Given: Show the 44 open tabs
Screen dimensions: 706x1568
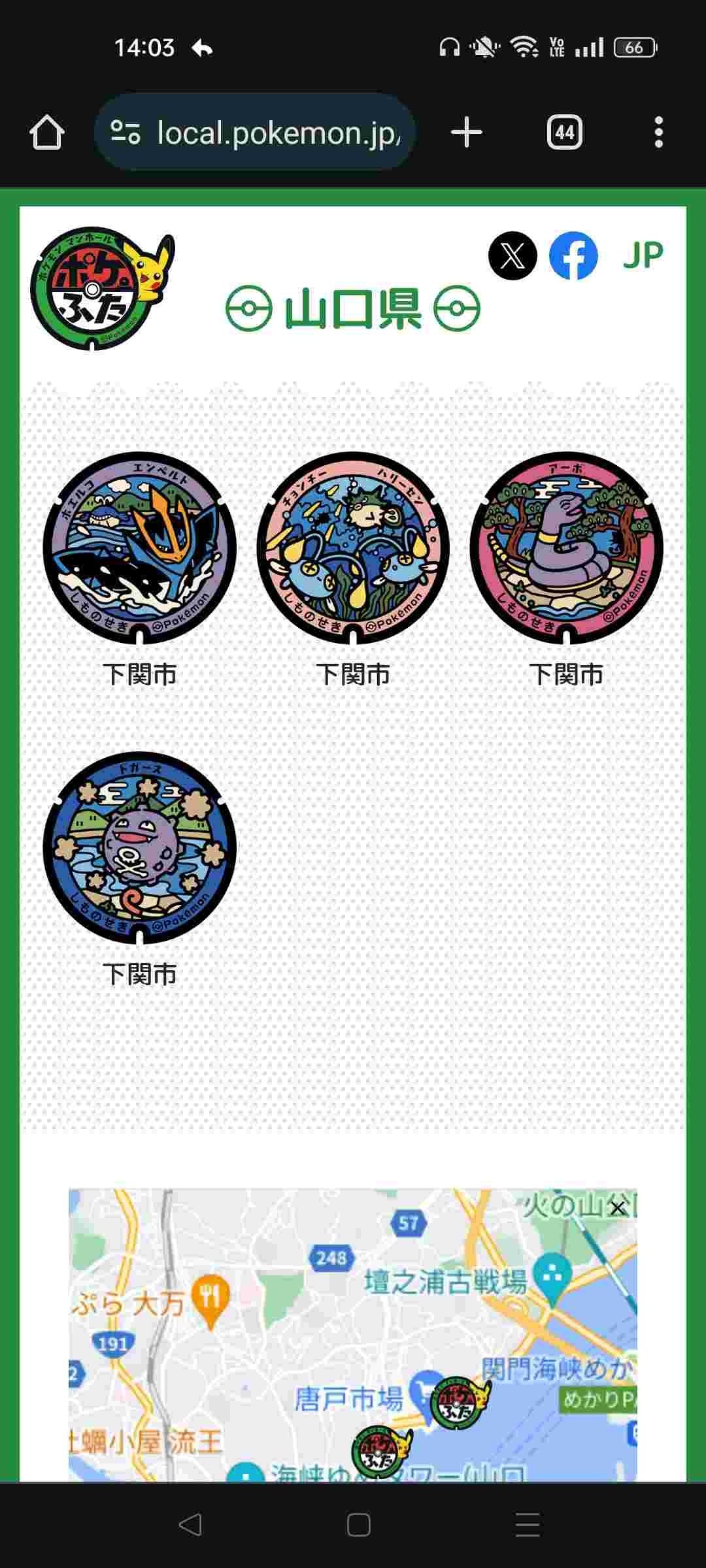Looking at the screenshot, I should (564, 133).
